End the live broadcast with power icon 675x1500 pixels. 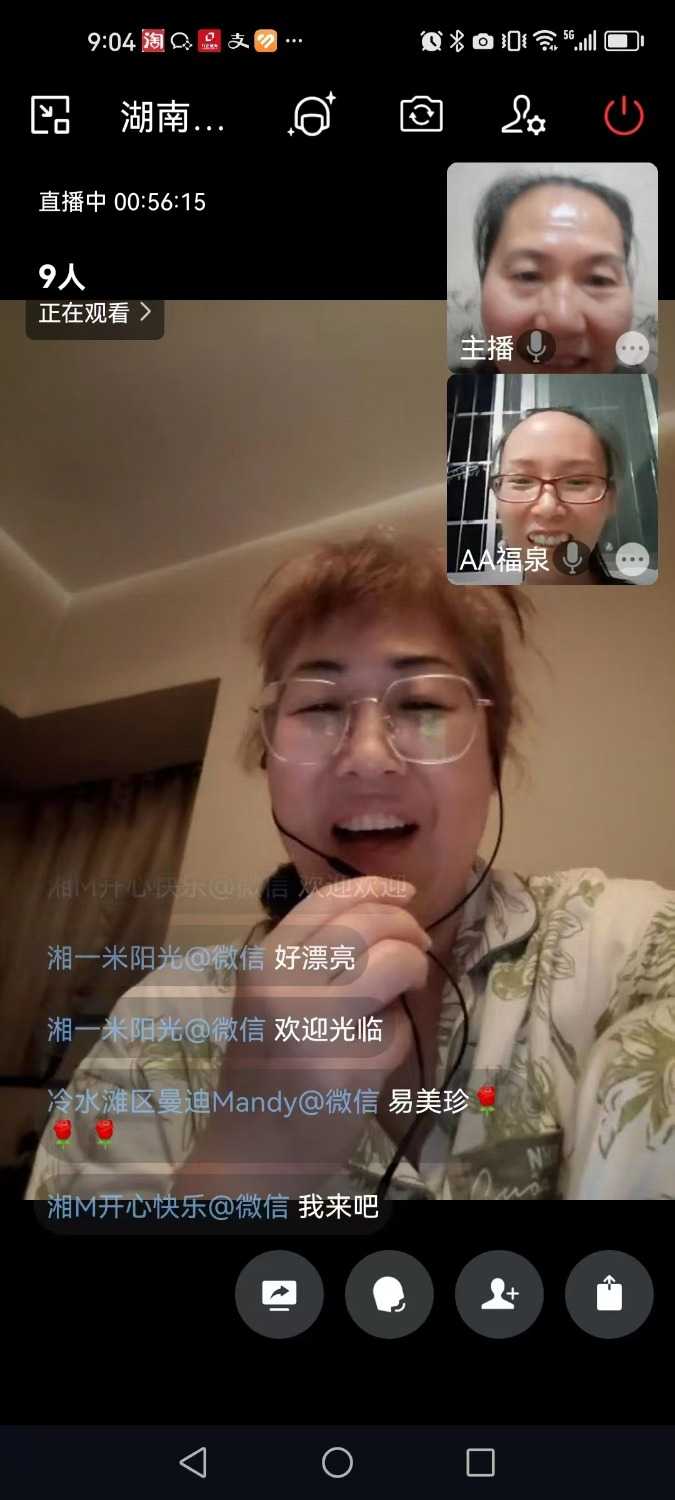click(623, 116)
